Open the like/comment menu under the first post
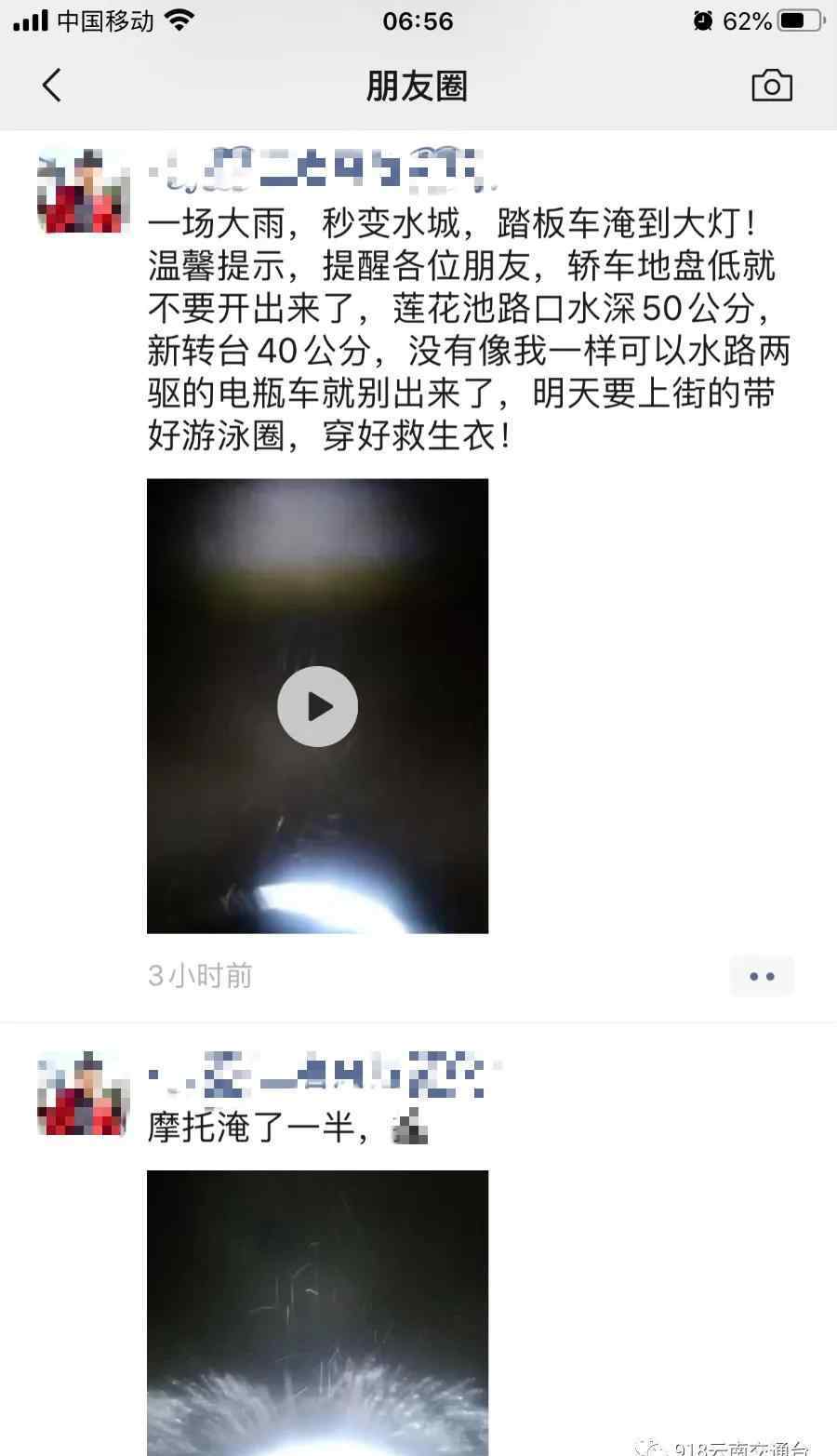The image size is (837, 1456). (x=762, y=976)
